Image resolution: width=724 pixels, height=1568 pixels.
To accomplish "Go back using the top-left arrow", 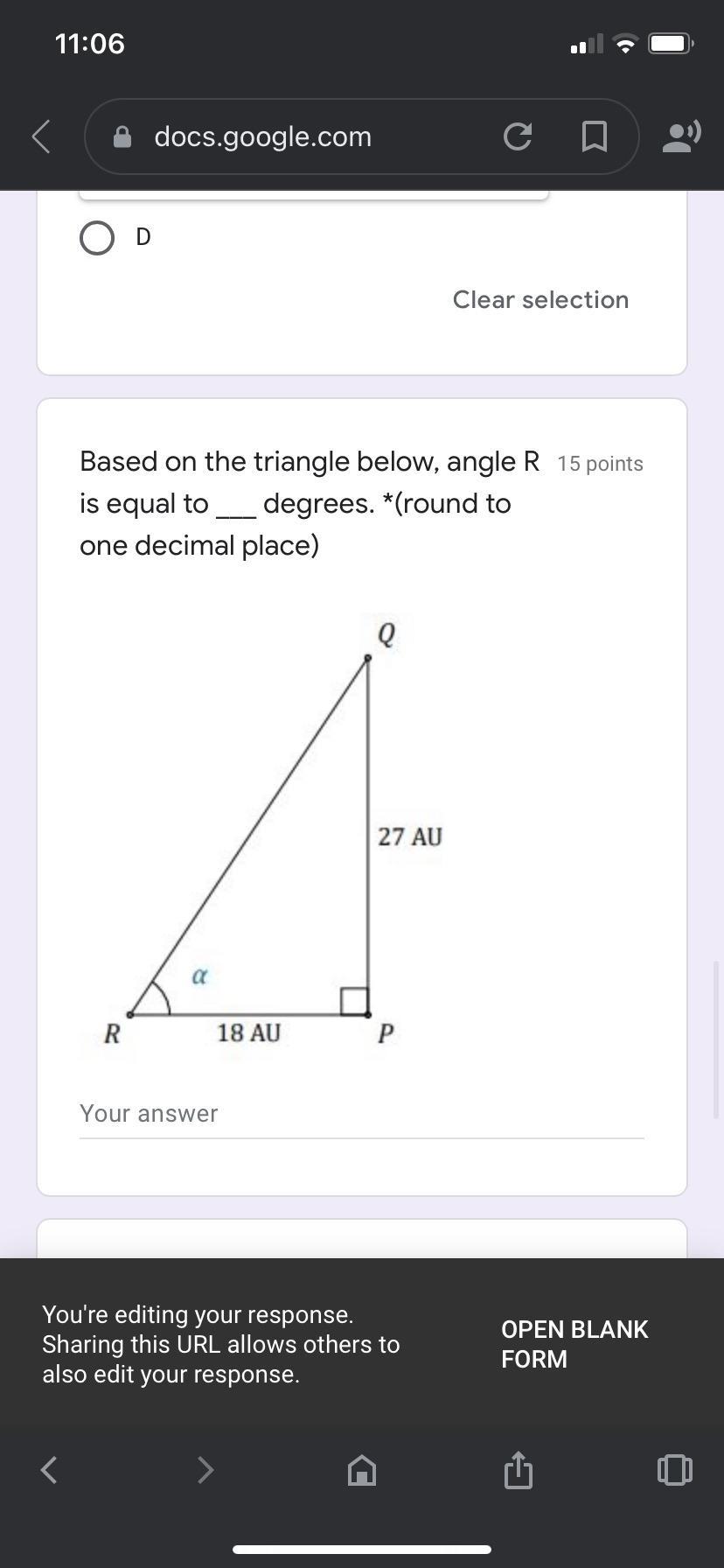I will 41,136.
